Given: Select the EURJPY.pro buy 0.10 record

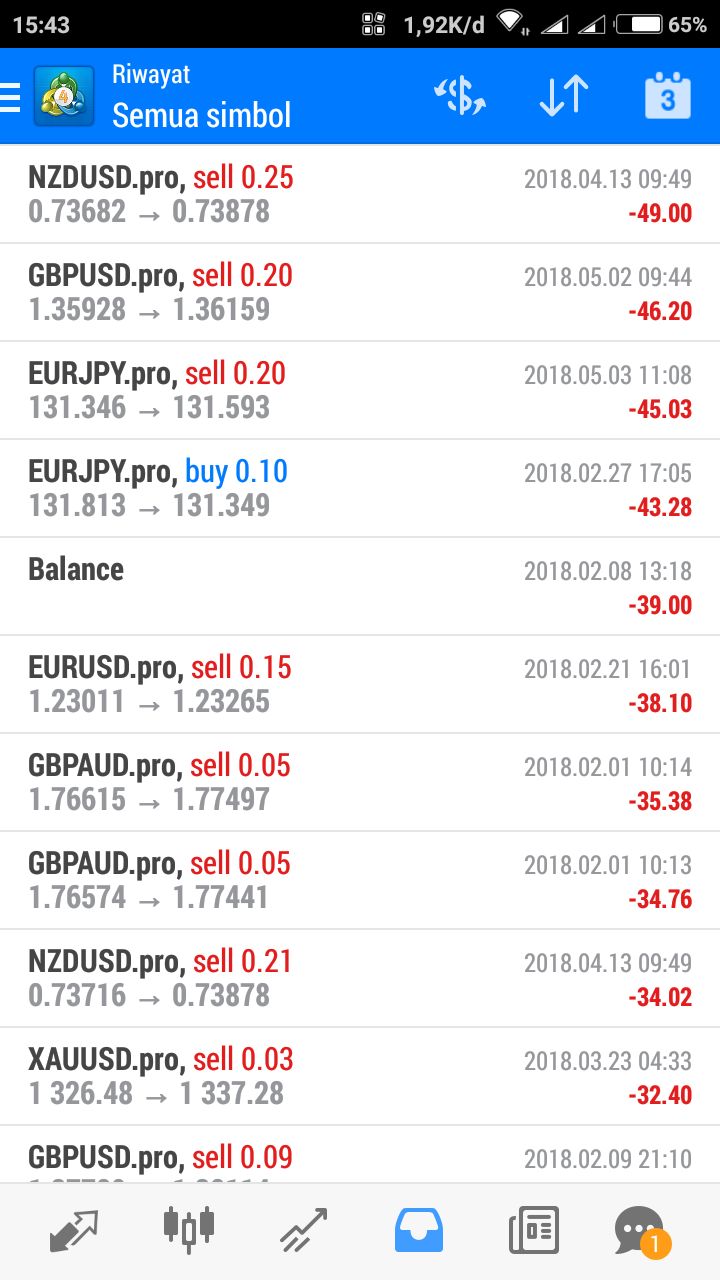Looking at the screenshot, I should [360, 488].
